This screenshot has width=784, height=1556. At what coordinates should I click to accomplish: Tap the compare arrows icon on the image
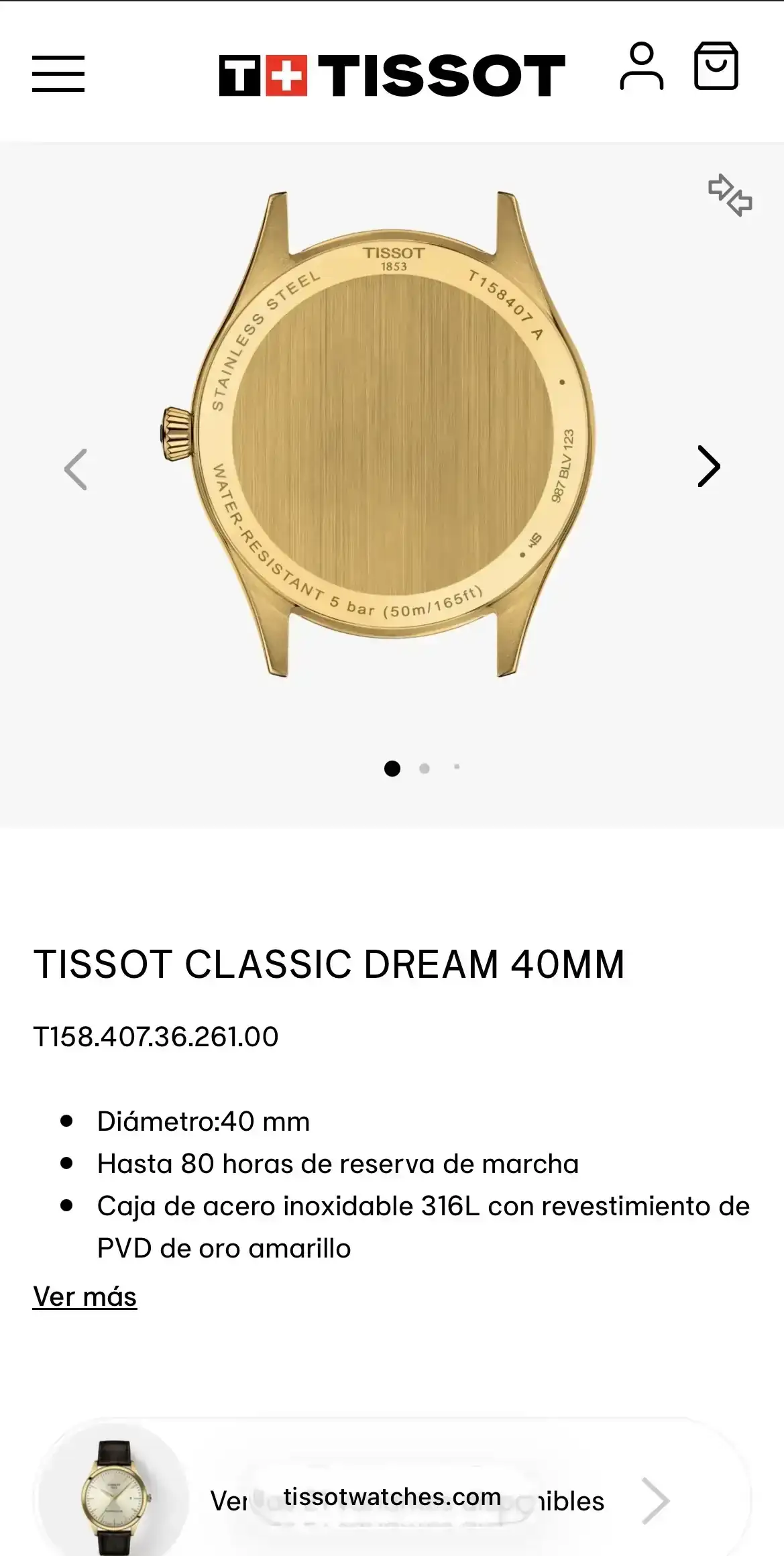pyautogui.click(x=730, y=194)
